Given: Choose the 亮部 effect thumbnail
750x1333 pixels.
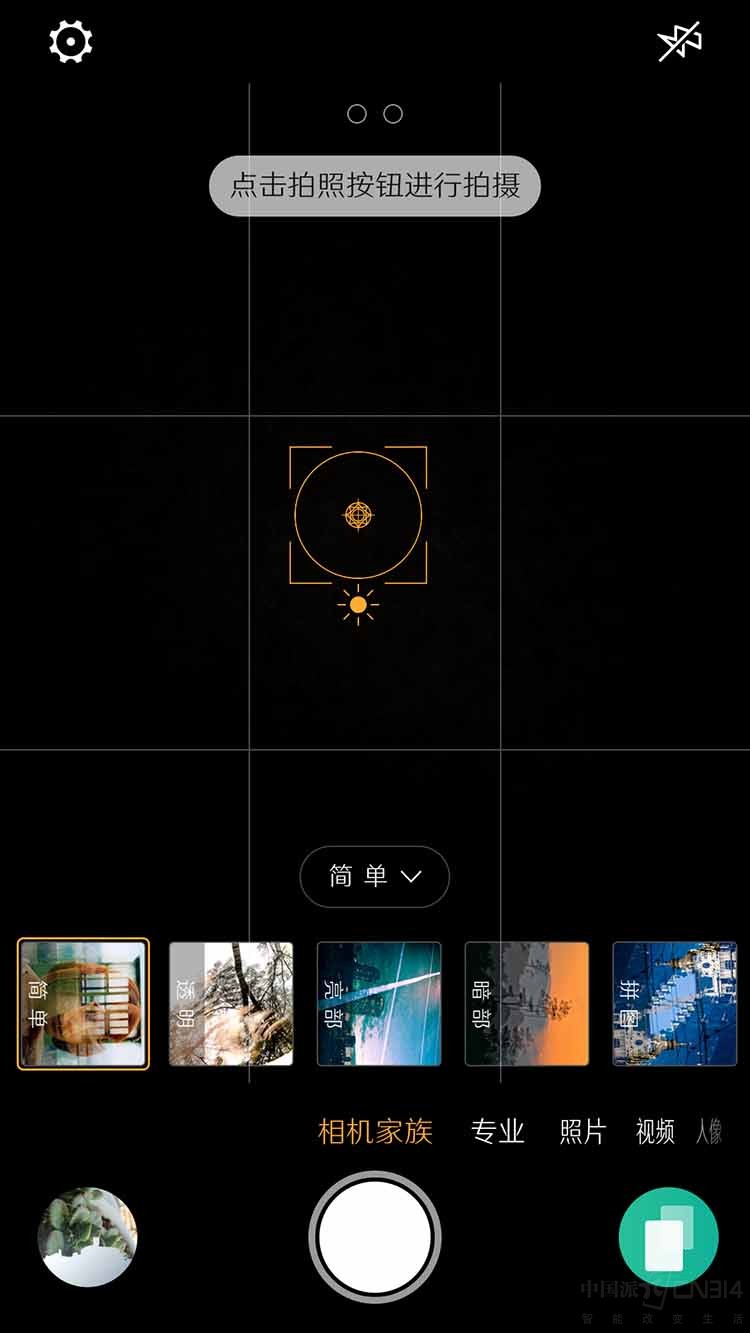Looking at the screenshot, I should point(379,1004).
